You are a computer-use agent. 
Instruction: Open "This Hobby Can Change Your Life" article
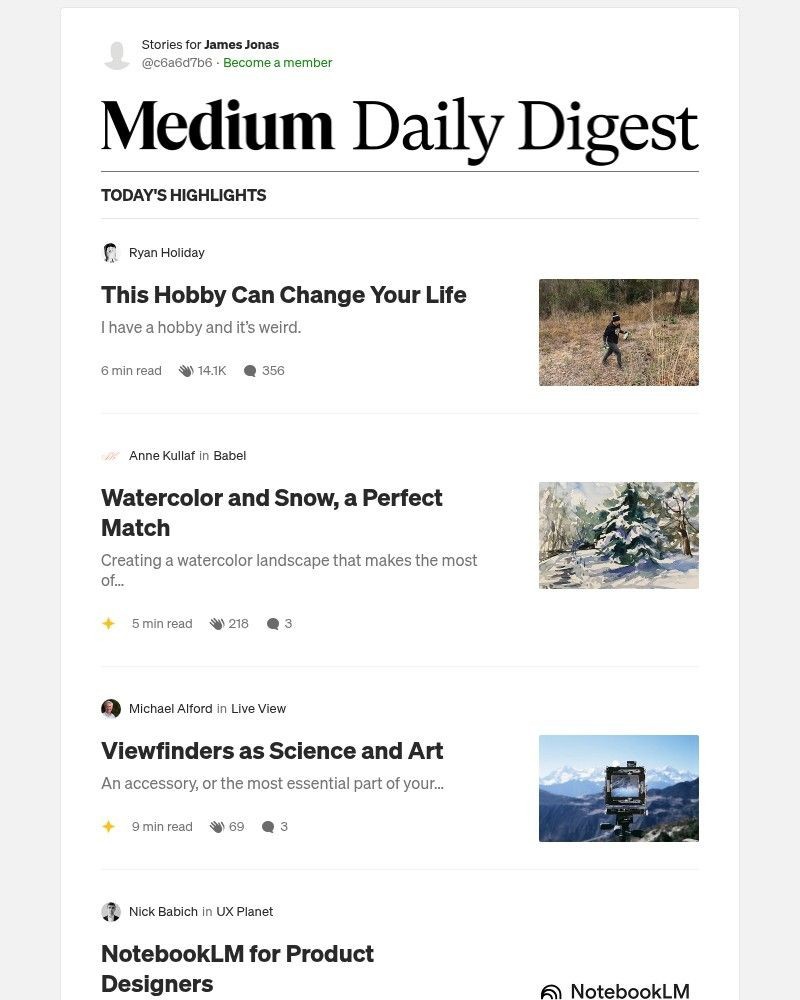tap(283, 294)
